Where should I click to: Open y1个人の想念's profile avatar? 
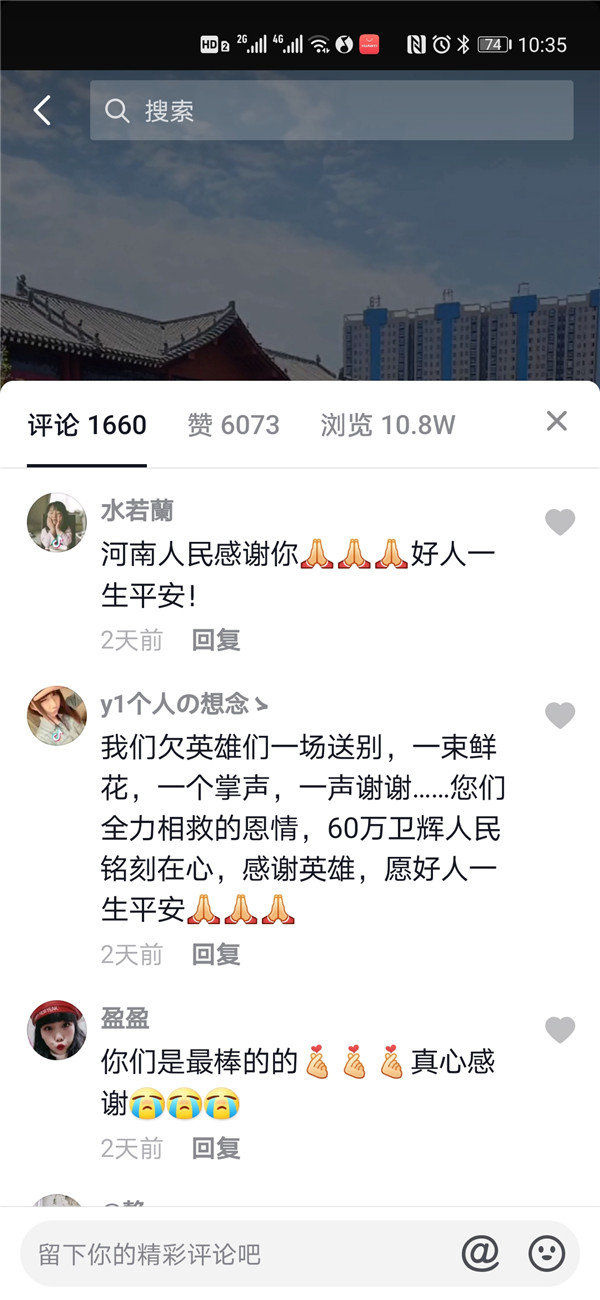tap(56, 716)
